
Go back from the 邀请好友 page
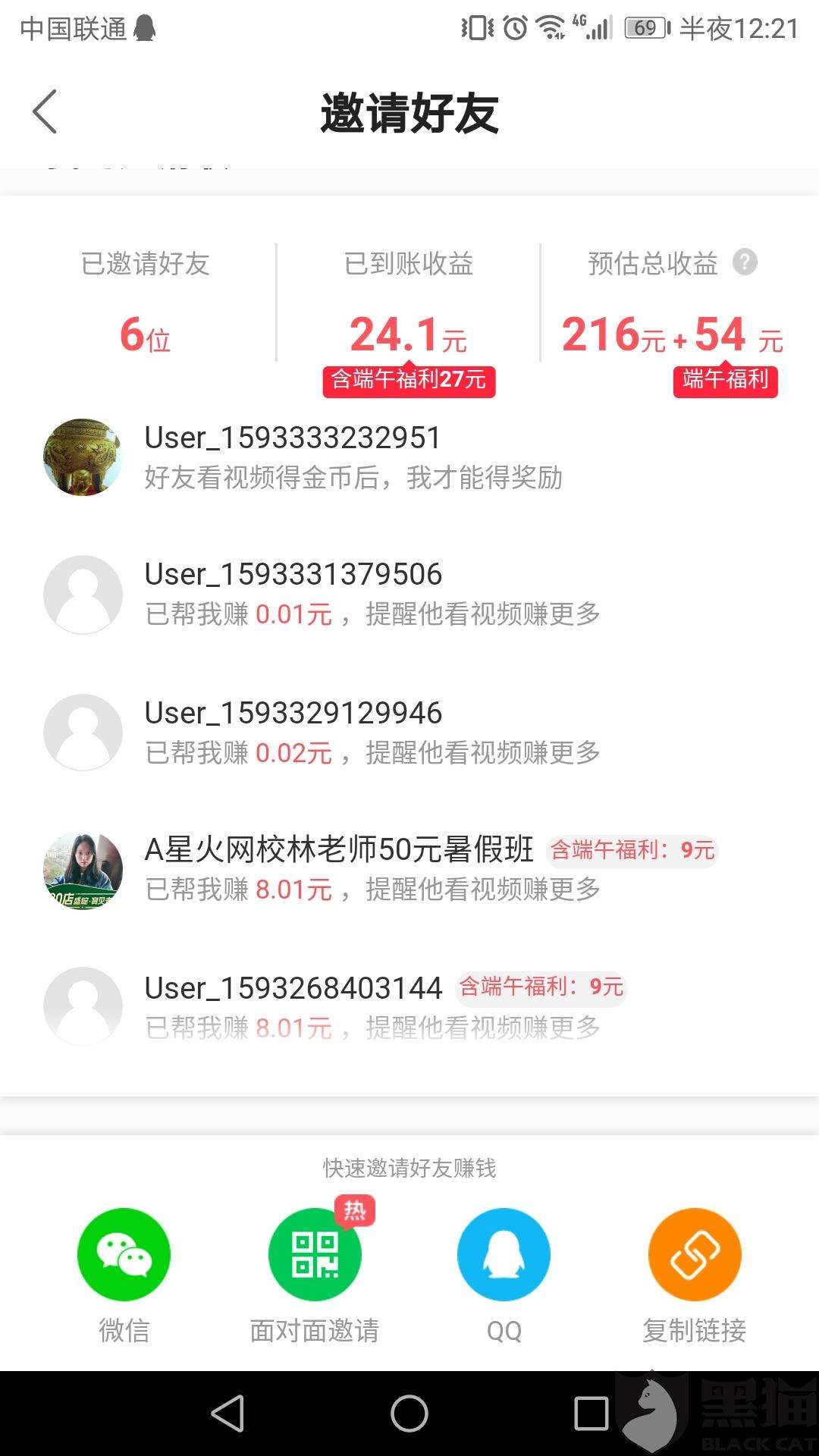pyautogui.click(x=45, y=111)
